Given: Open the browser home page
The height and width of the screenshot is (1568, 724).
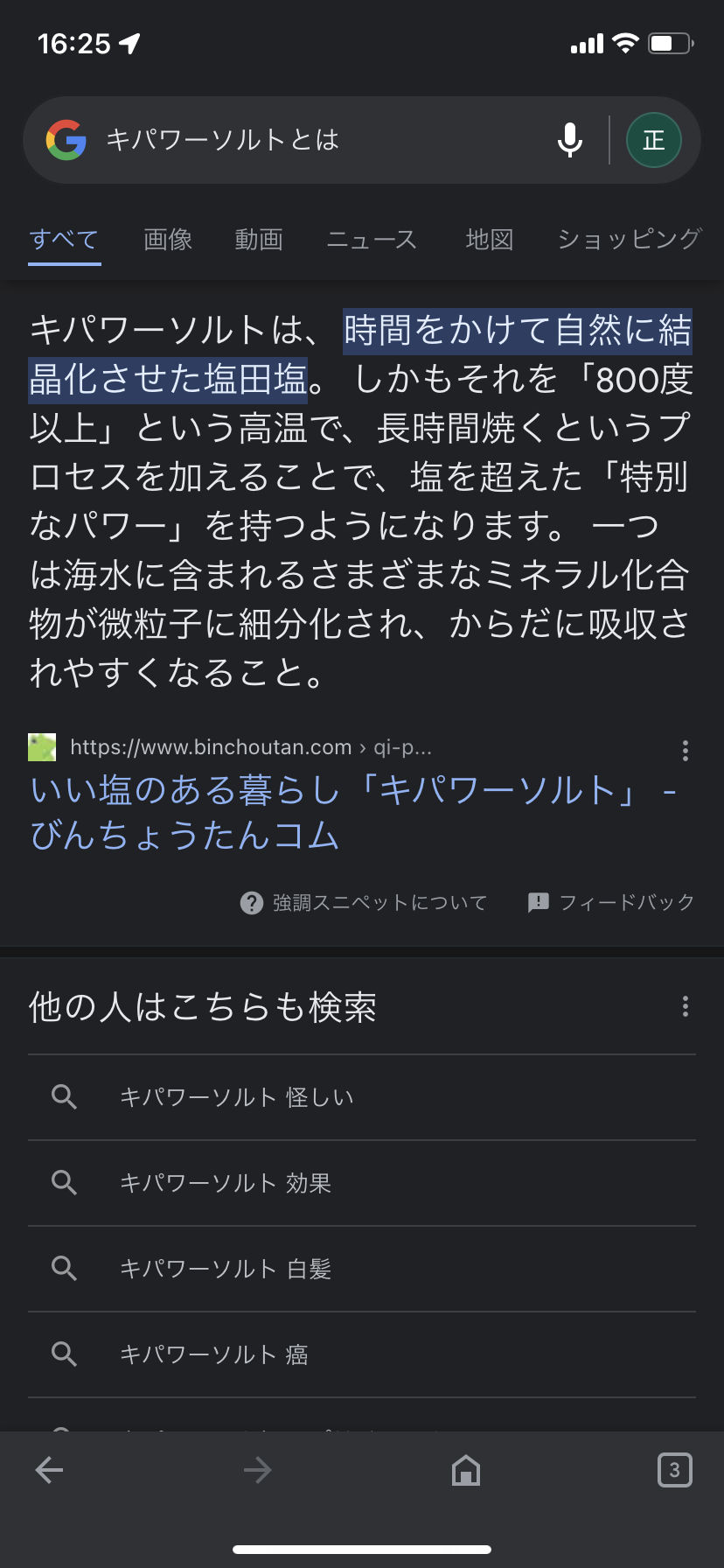Looking at the screenshot, I should 466,1470.
